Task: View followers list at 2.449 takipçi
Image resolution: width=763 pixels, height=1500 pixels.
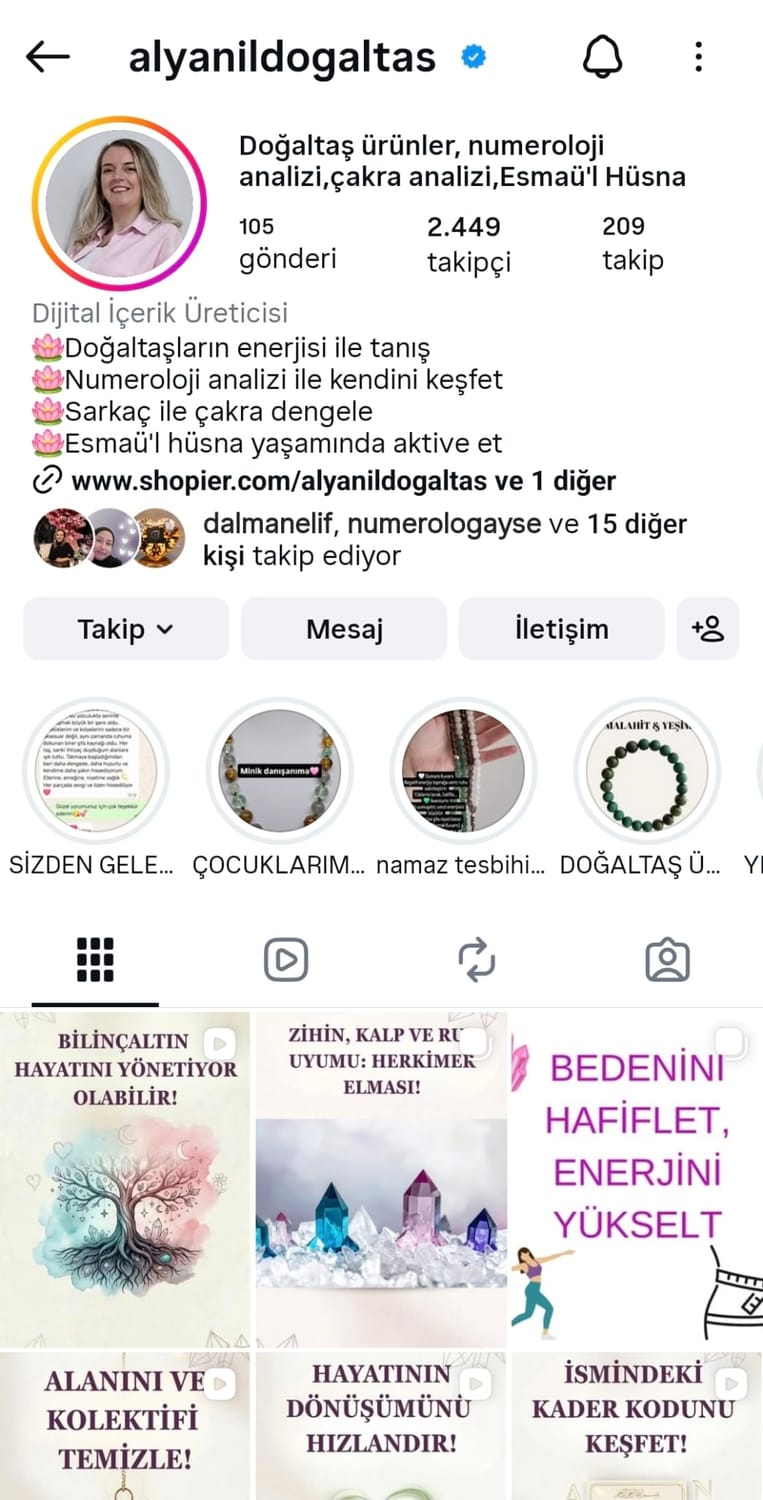Action: [x=467, y=243]
